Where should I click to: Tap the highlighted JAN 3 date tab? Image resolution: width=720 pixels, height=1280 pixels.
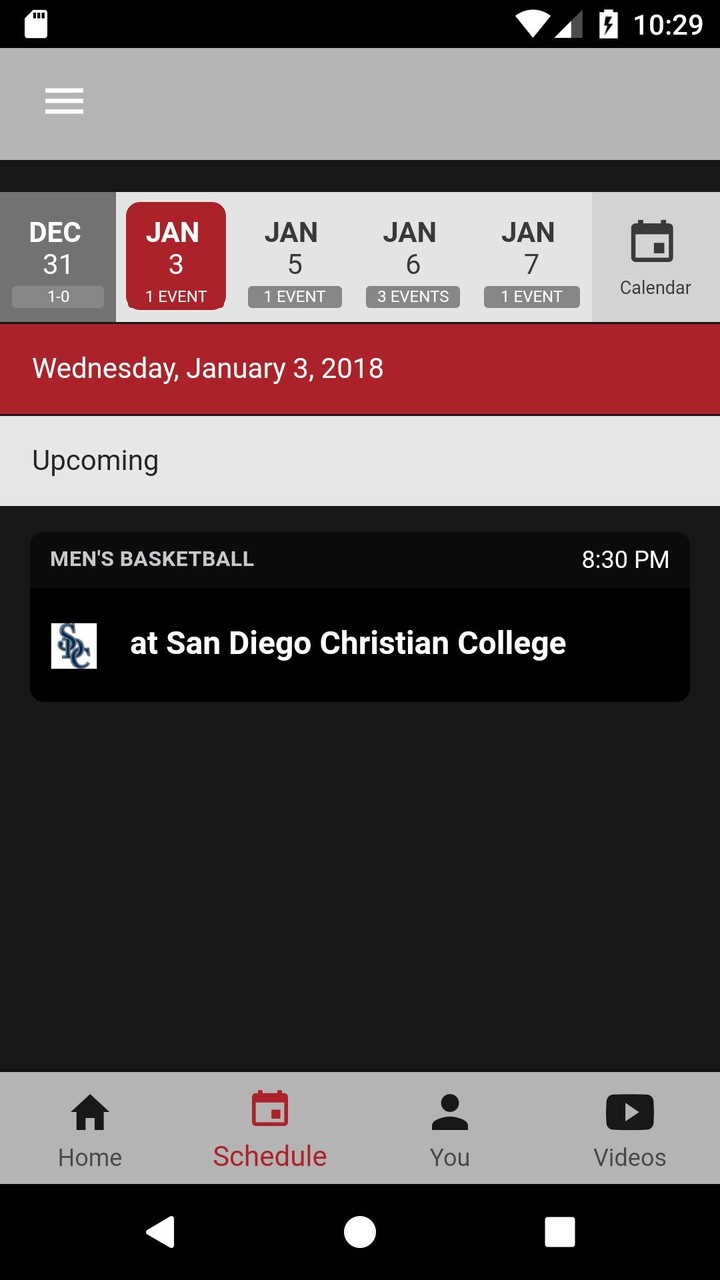[x=174, y=256]
